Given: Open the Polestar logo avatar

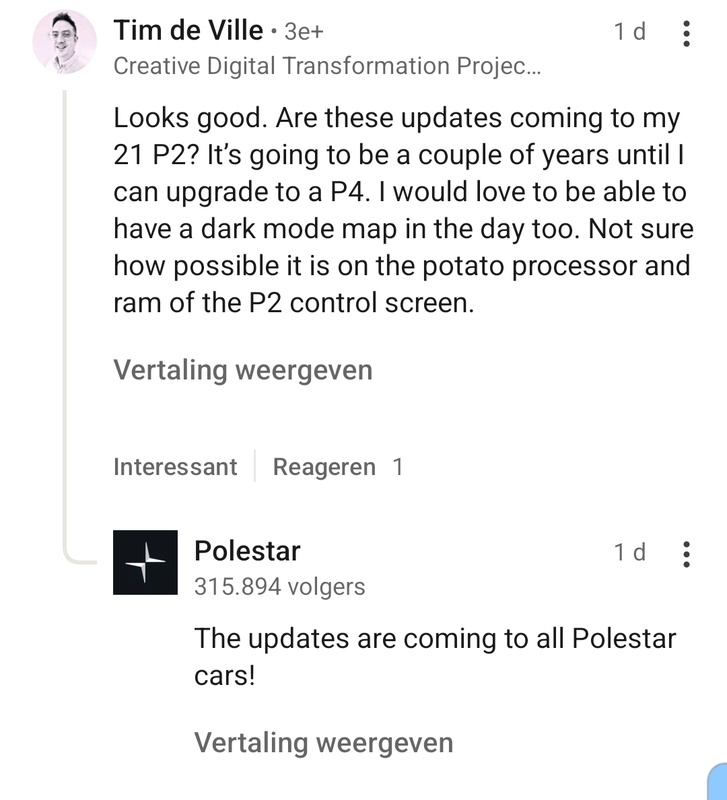Looking at the screenshot, I should pyautogui.click(x=145, y=563).
